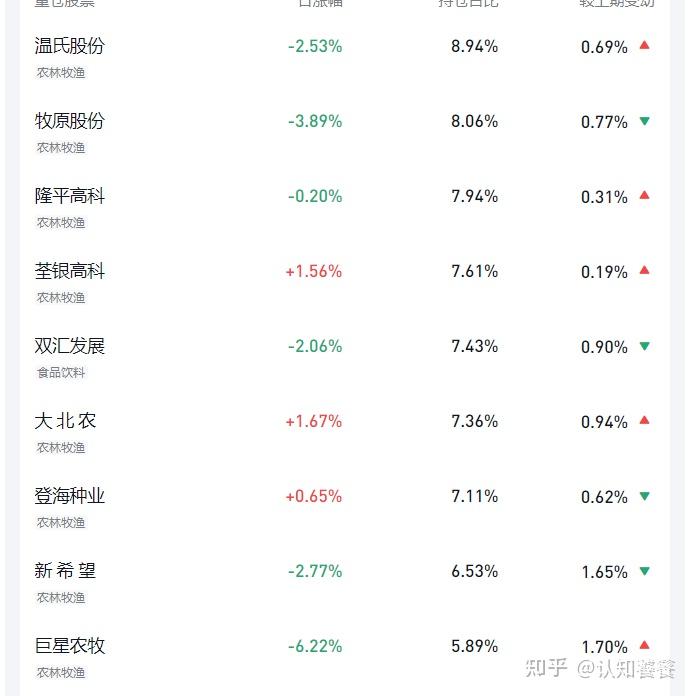Screen dimensions: 692x696
Task: Open the 牧原股份 stock row
Action: (x=70, y=121)
